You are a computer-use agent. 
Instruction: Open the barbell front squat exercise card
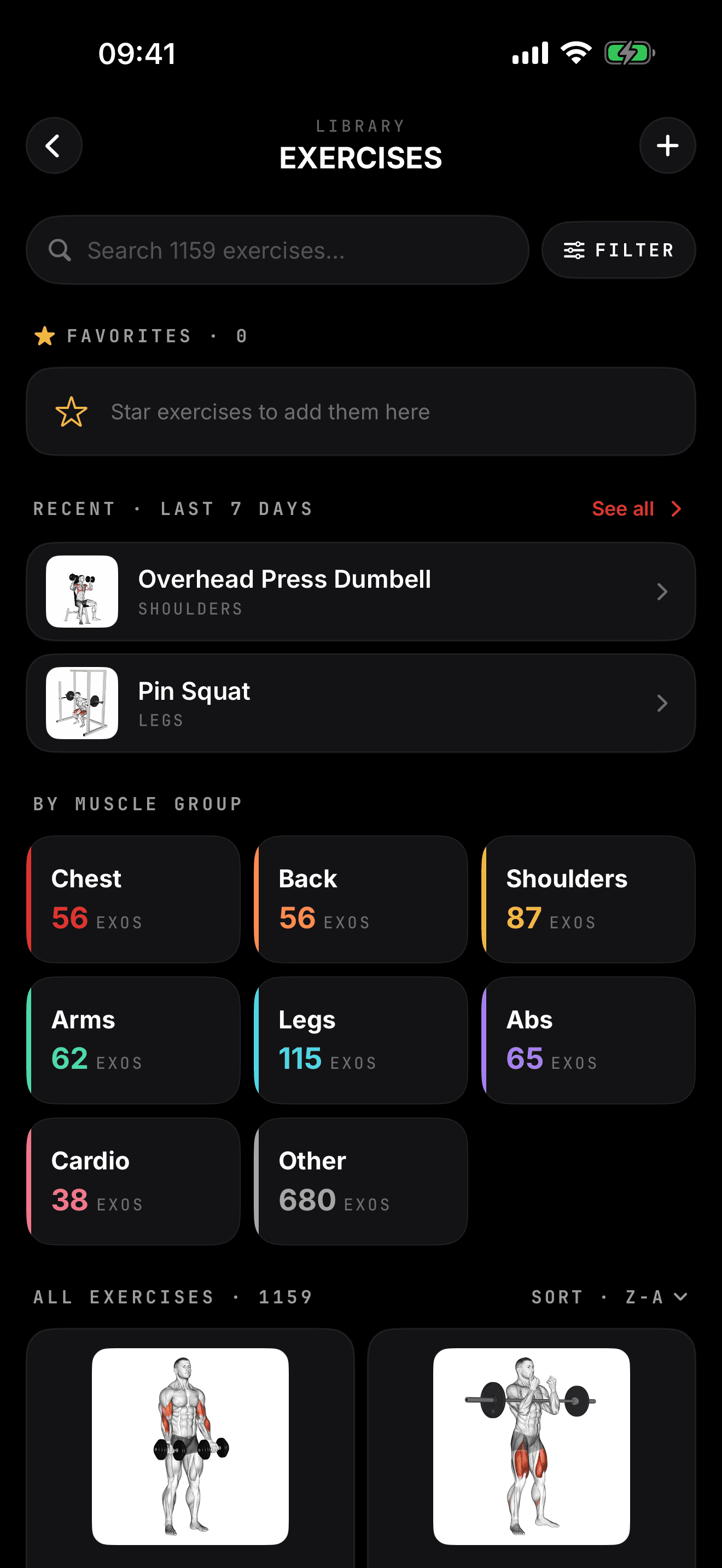coord(532,1448)
